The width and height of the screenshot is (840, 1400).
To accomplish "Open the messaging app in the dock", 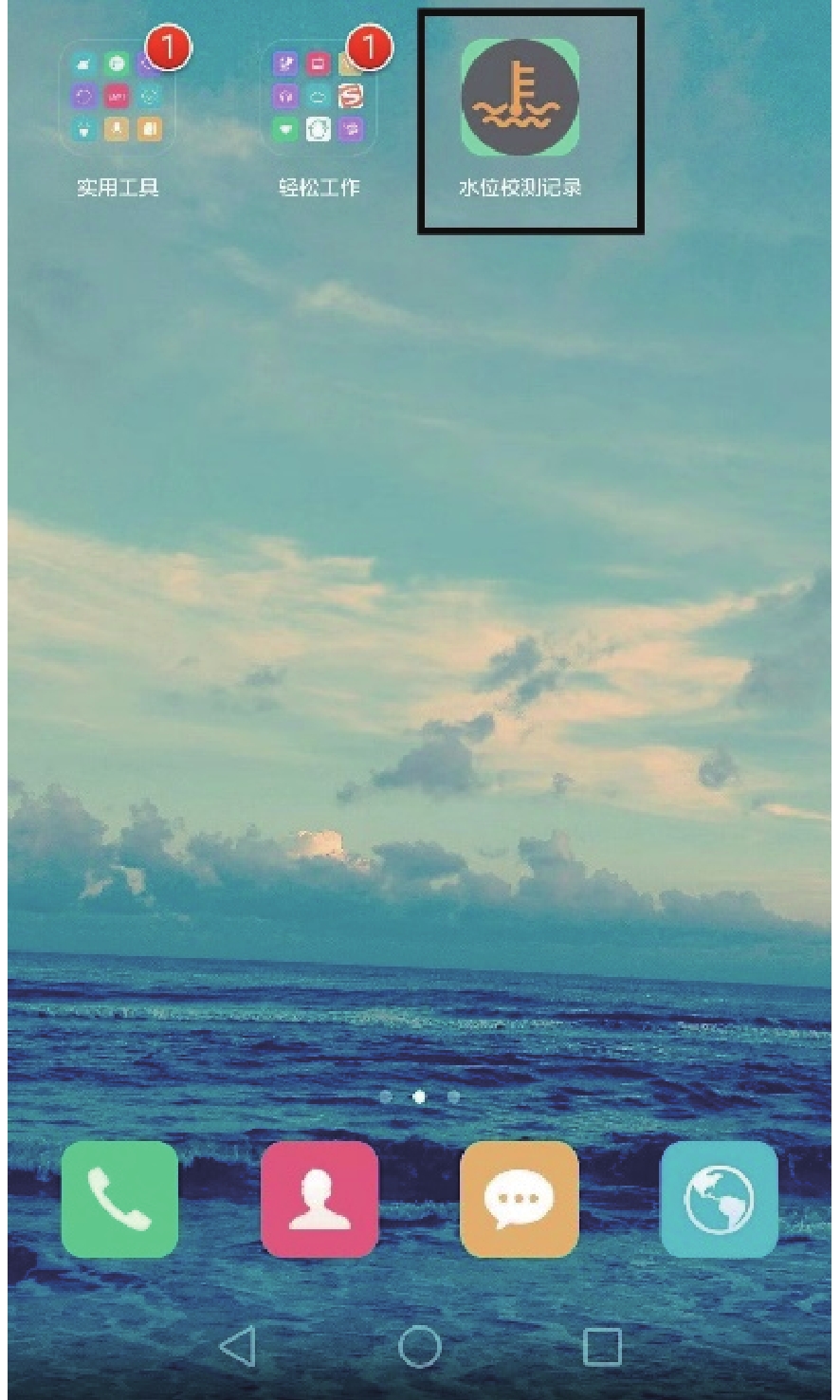I will pyautogui.click(x=520, y=1200).
